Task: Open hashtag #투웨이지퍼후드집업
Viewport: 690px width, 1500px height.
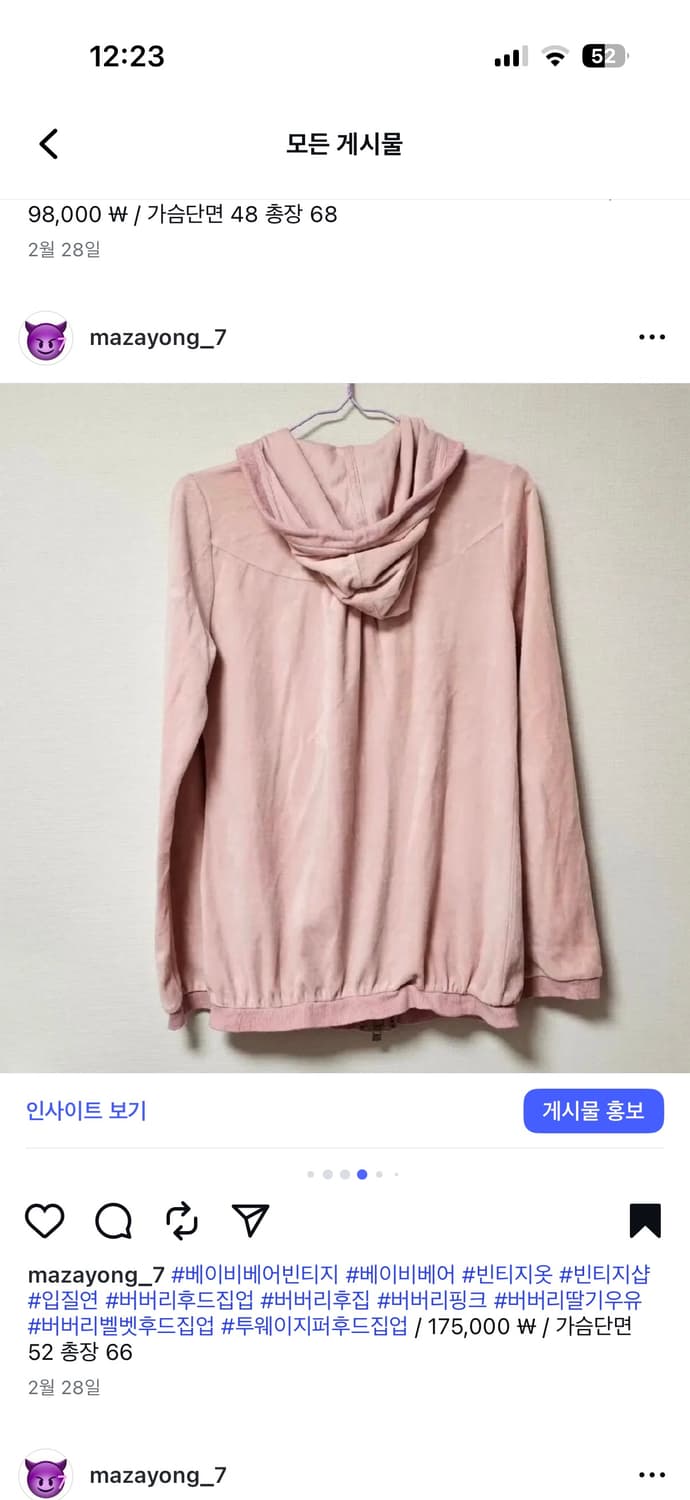Action: 314,1327
